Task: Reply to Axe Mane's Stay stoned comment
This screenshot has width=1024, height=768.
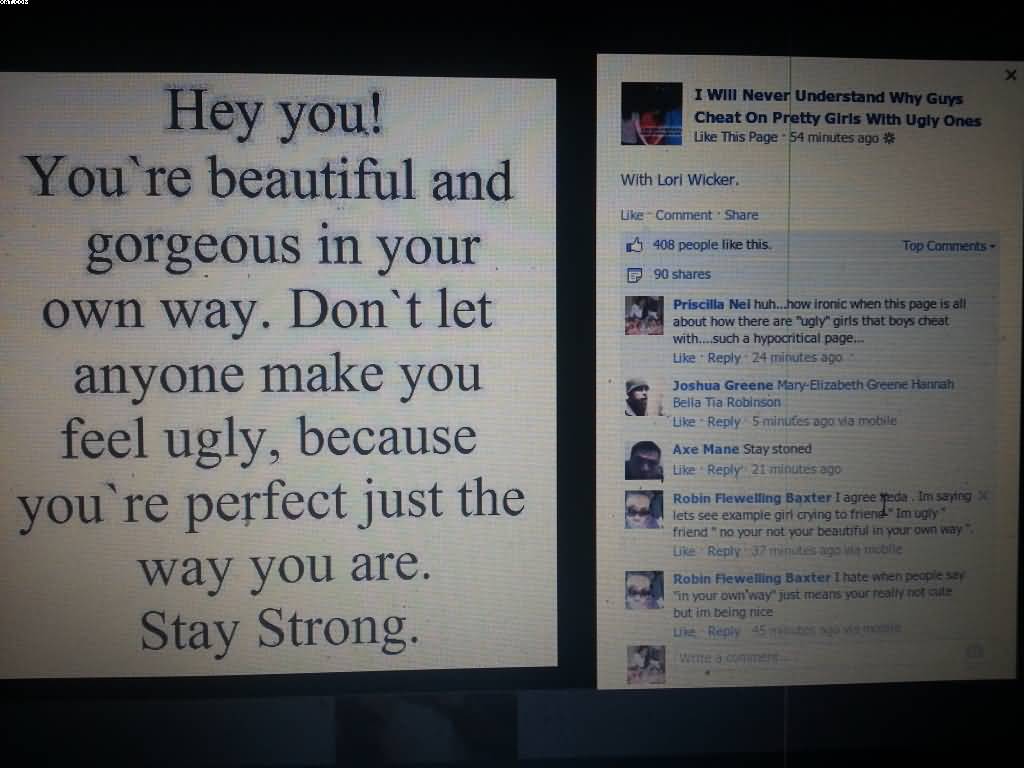Action: (x=724, y=470)
